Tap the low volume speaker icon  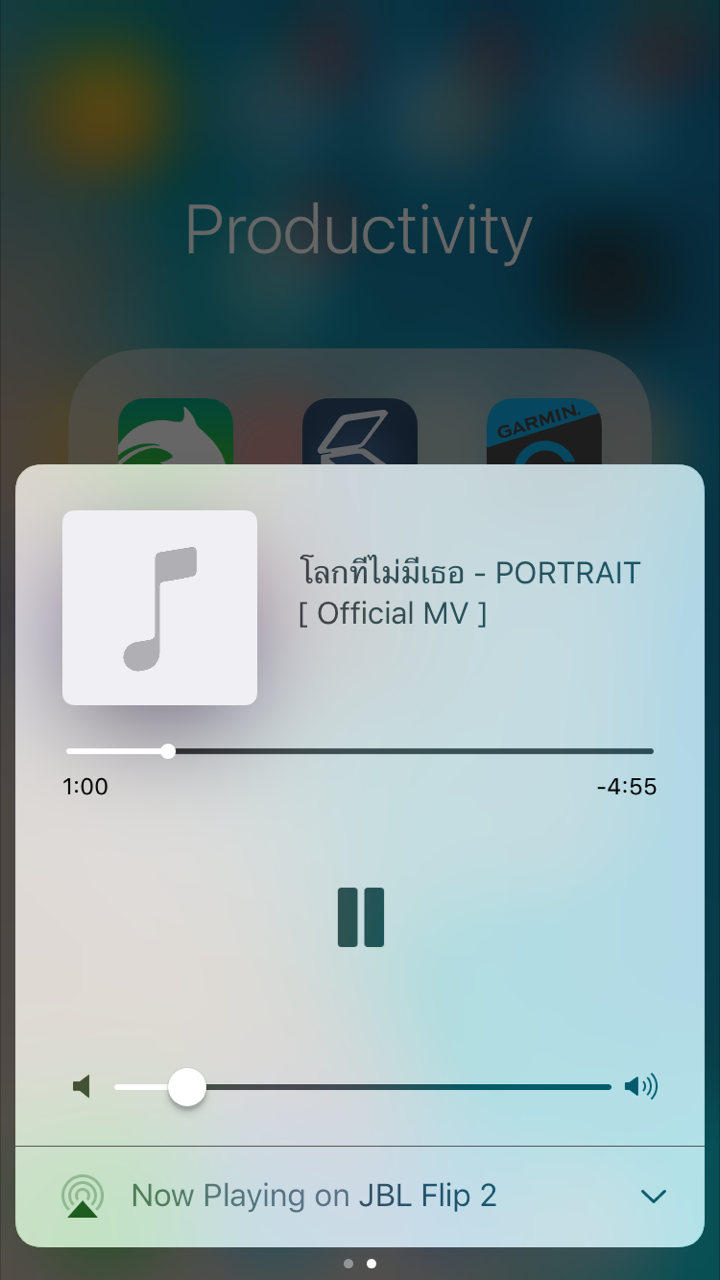82,1086
